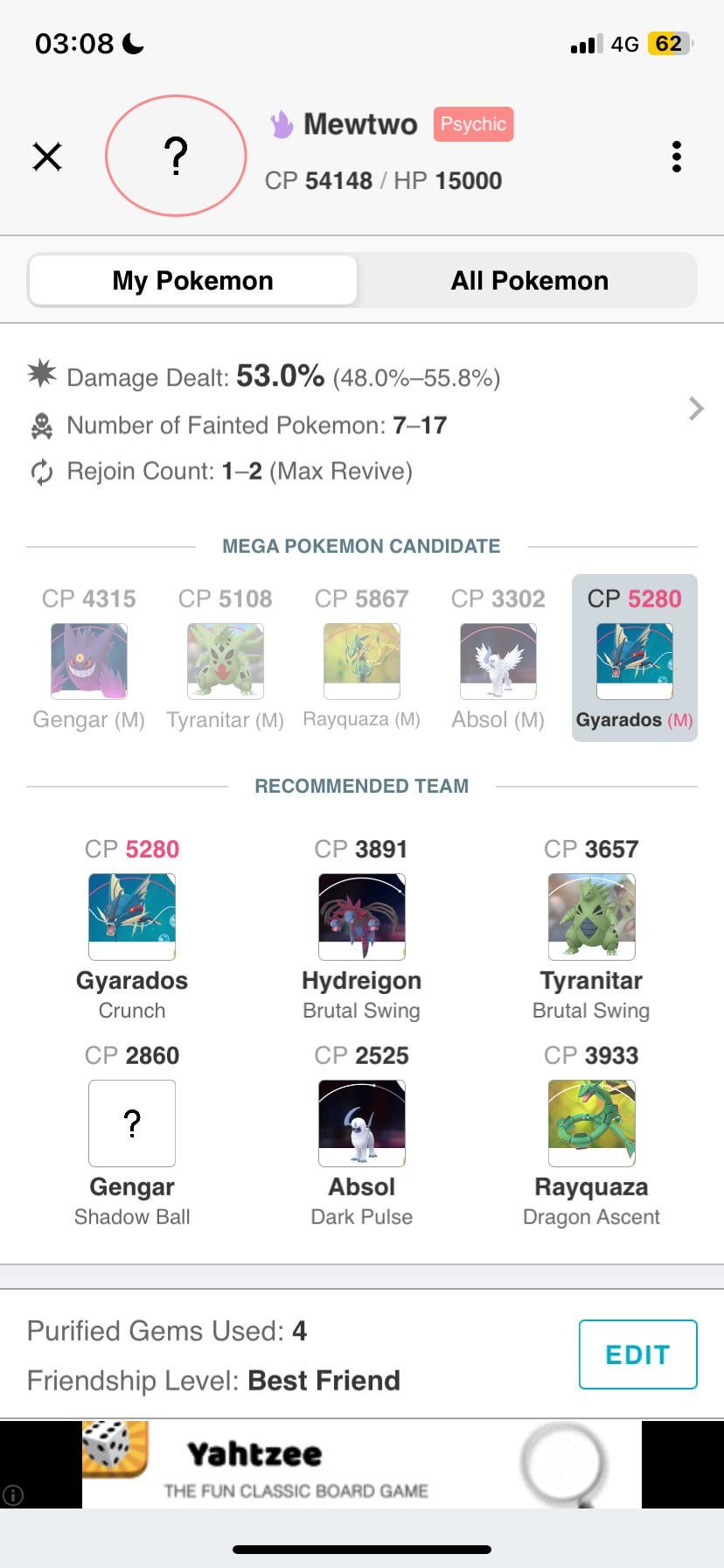Open Absol with Dark Pulse in team

[362, 1123]
